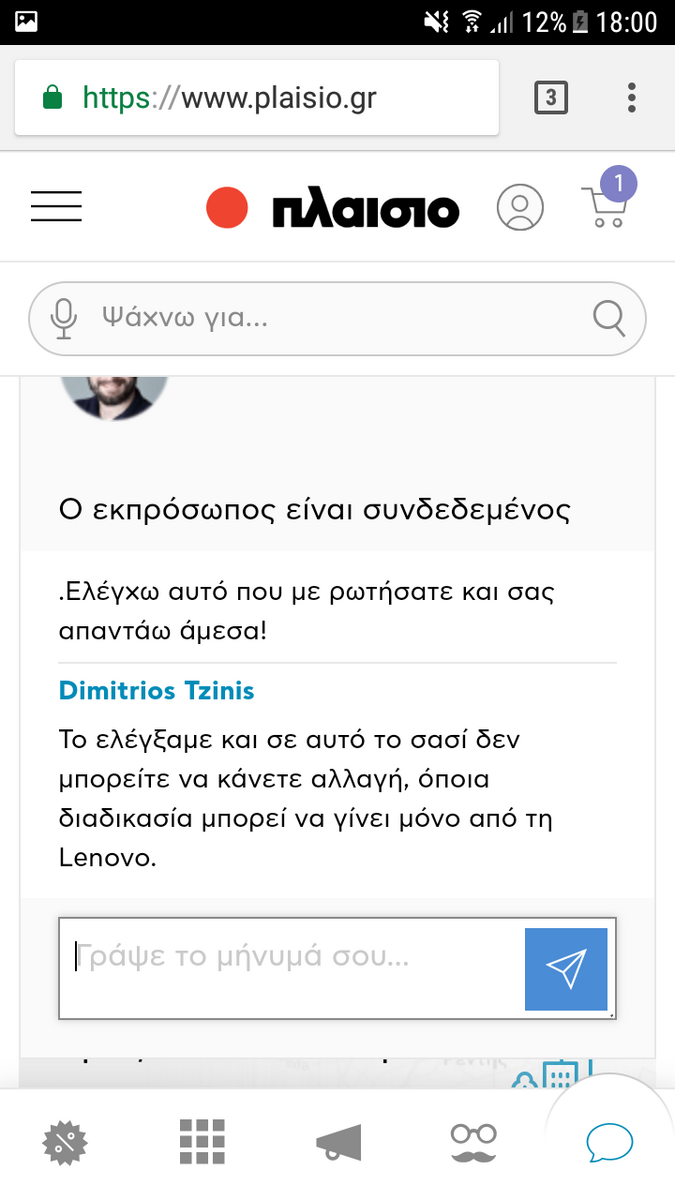Image resolution: width=675 pixels, height=1200 pixels.
Task: Tap the microphone for voice search
Action: point(64,318)
